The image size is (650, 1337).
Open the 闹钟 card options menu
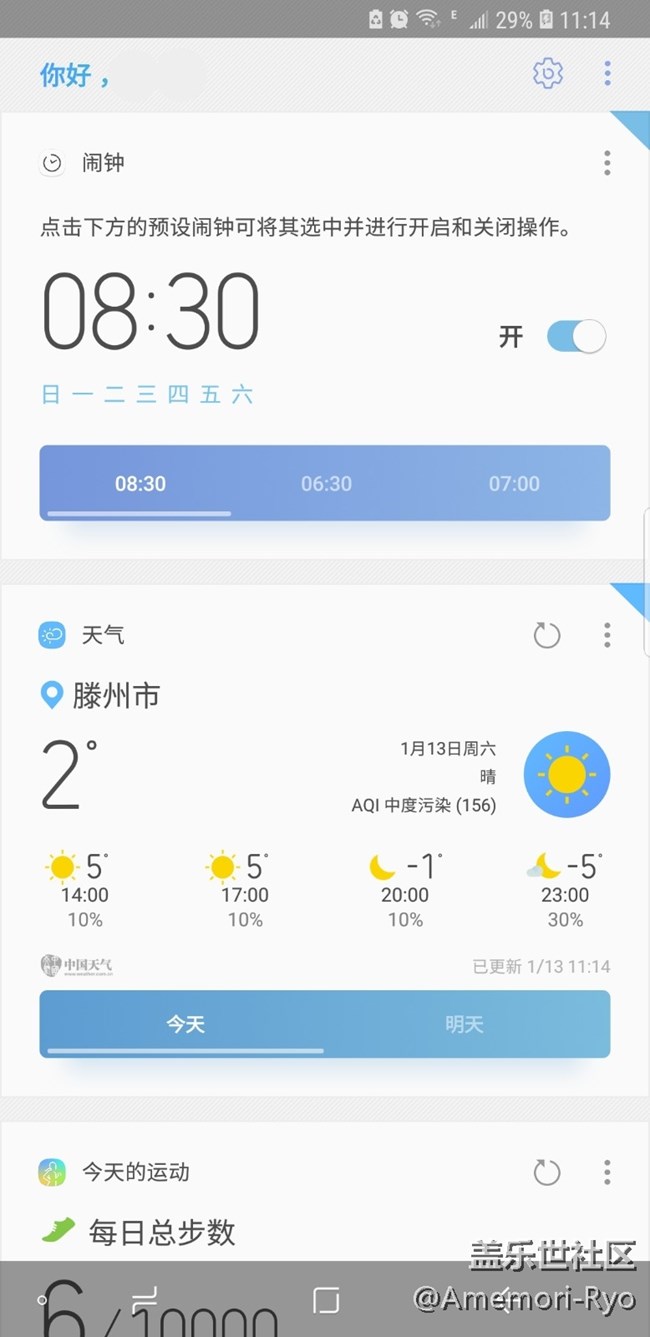coord(607,163)
